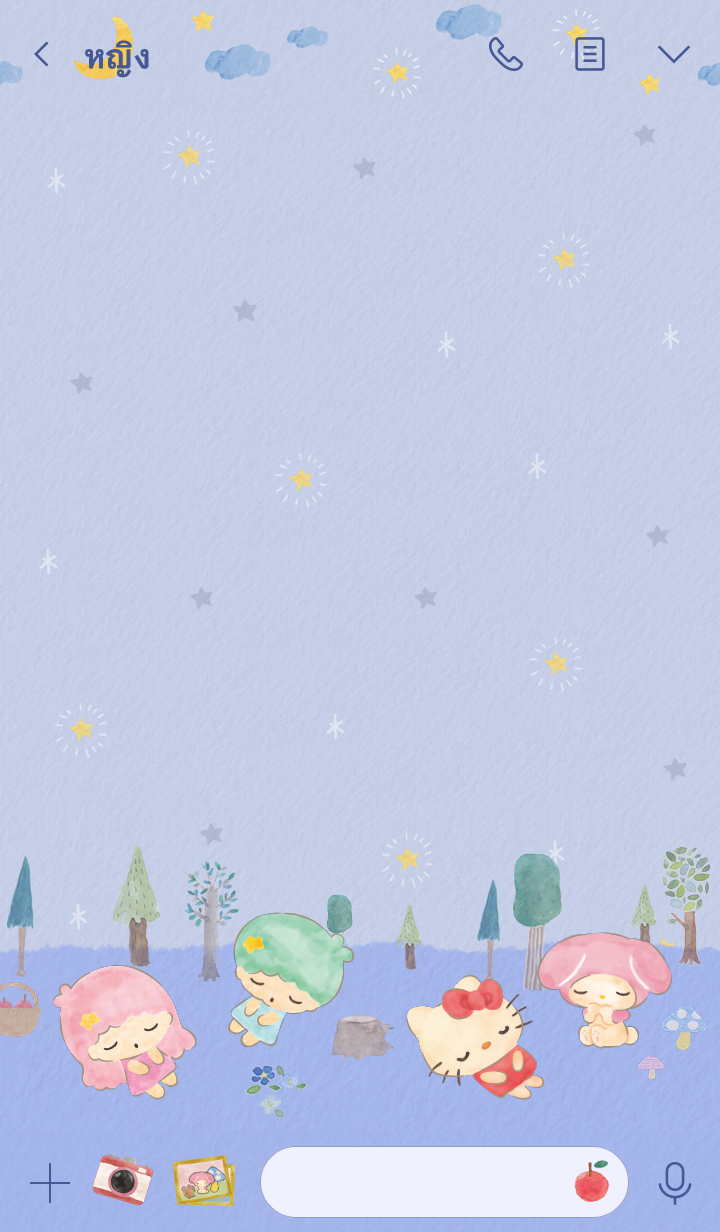Open the photo gallery picker
Image resolution: width=720 pixels, height=1232 pixels.
(204, 1181)
